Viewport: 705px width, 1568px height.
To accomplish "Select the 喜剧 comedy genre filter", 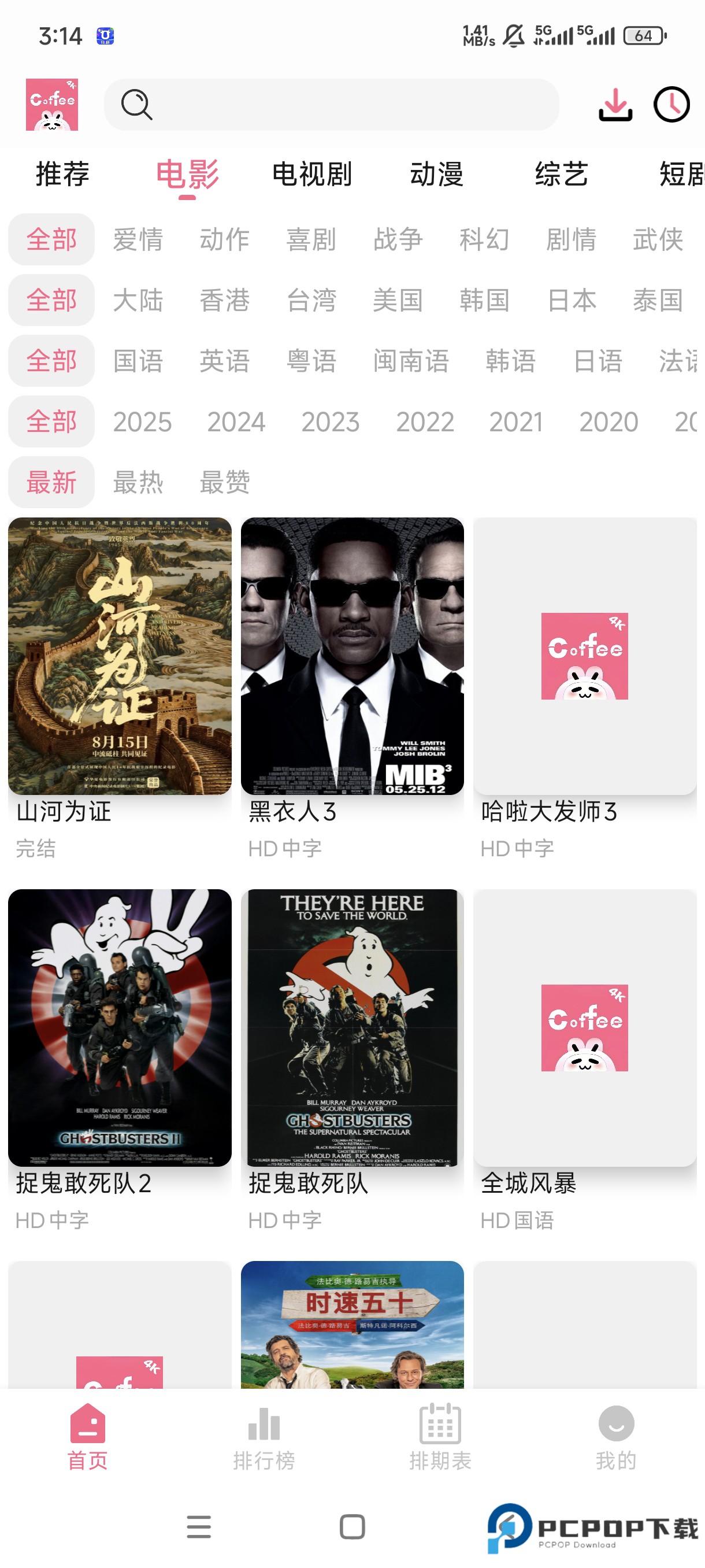I will point(311,240).
